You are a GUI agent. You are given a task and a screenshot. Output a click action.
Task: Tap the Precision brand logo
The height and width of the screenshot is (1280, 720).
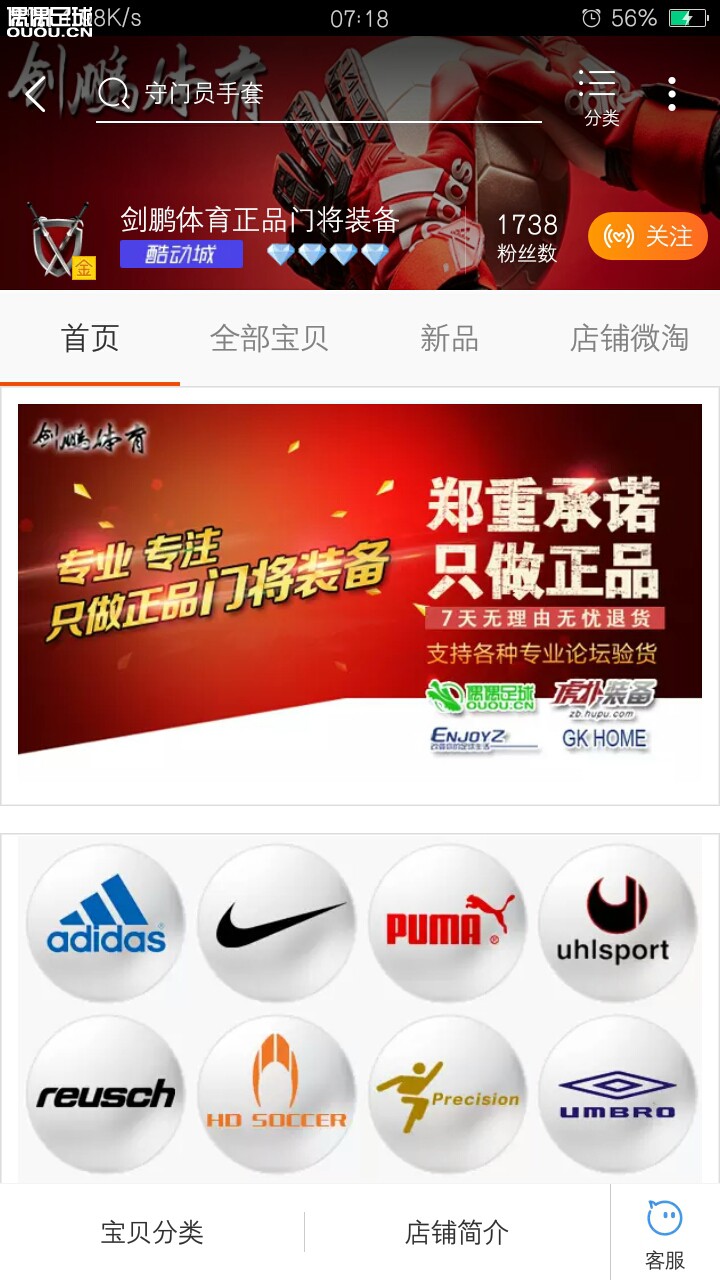(447, 1095)
